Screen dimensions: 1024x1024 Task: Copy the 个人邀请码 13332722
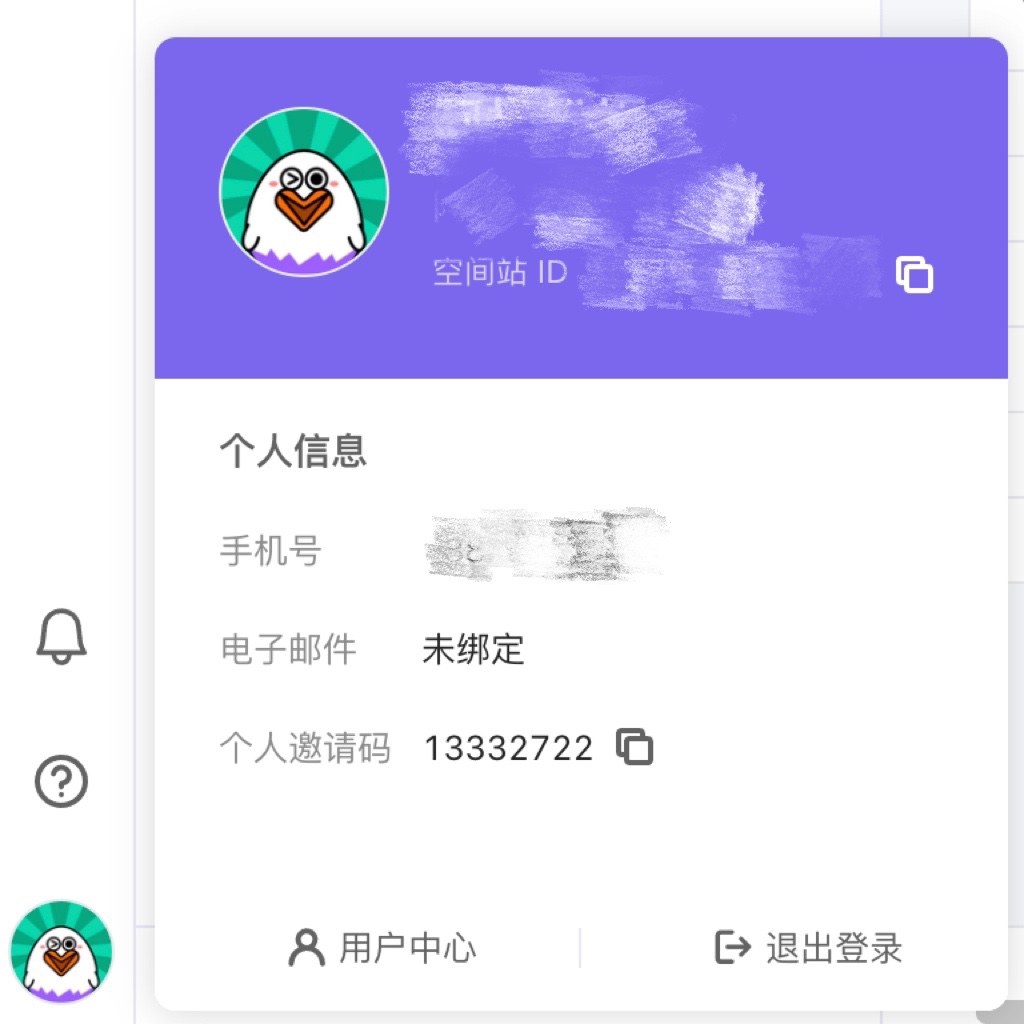click(635, 747)
